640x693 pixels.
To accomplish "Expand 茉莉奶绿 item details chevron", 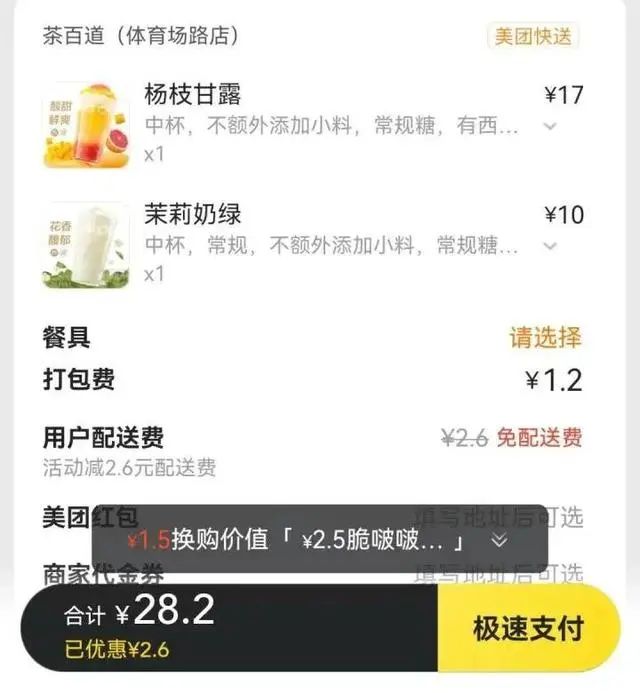I will 550,245.
